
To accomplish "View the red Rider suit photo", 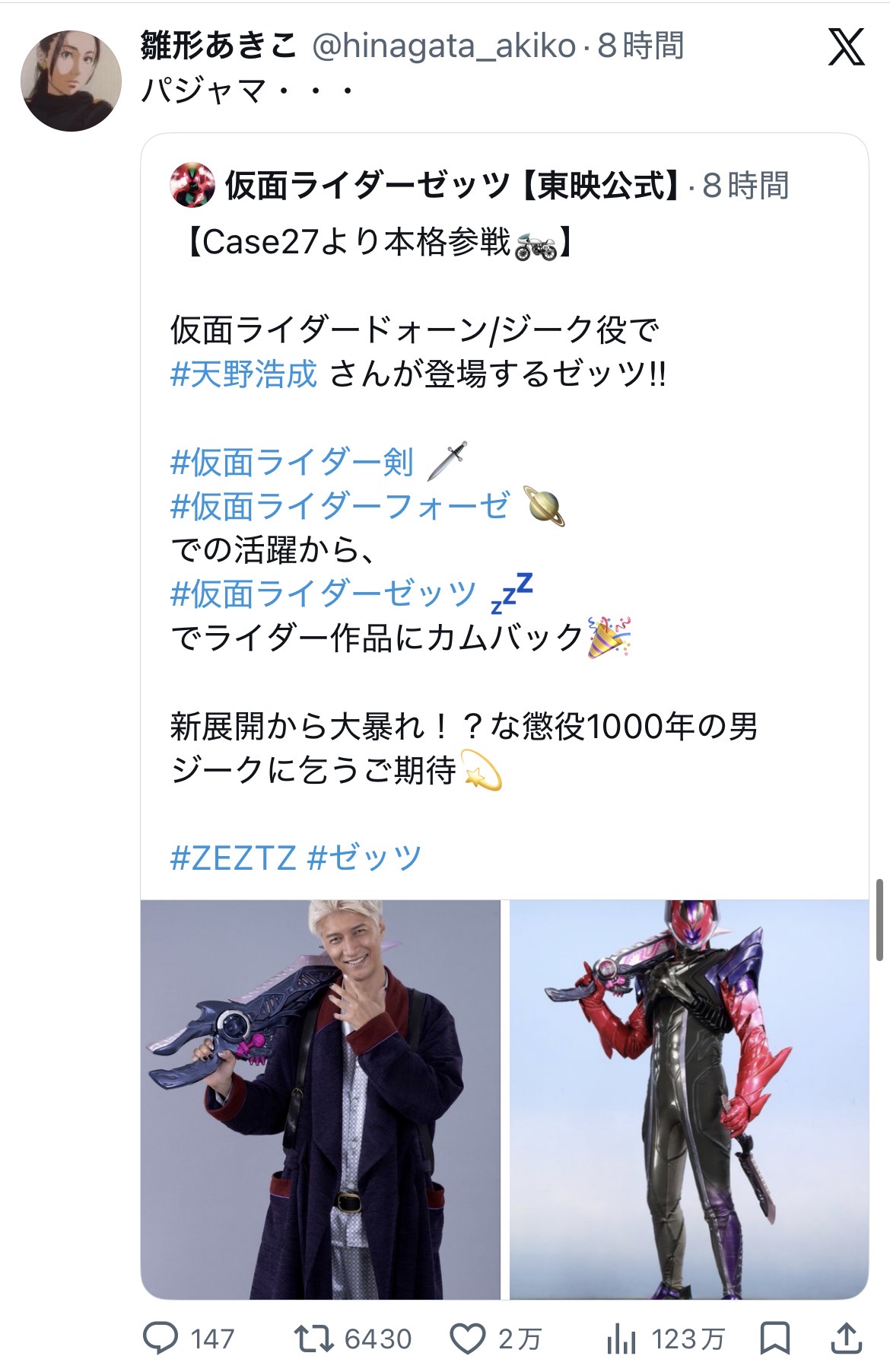I will tap(688, 1099).
